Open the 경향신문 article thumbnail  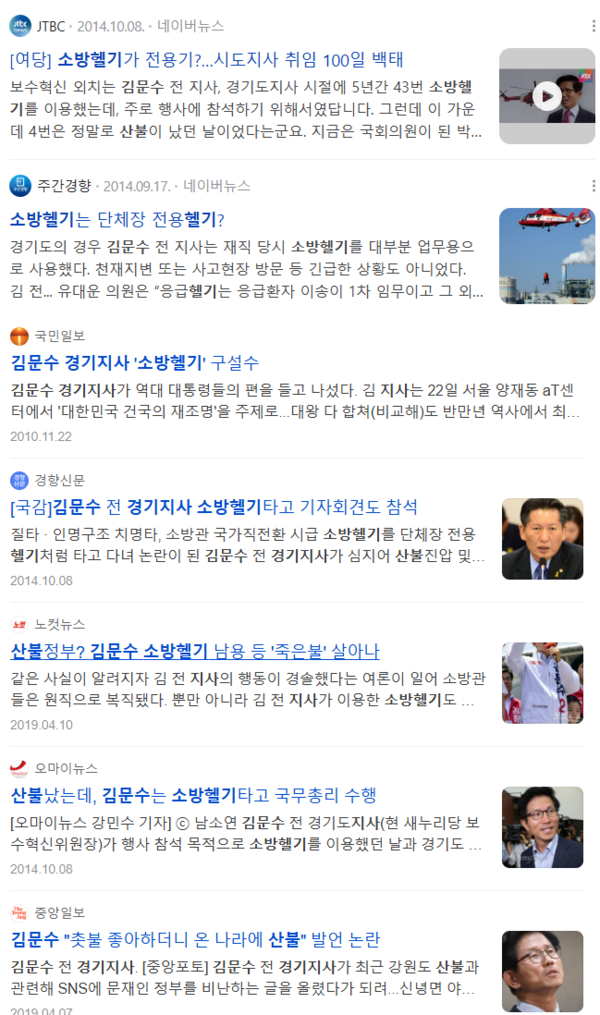pos(542,539)
